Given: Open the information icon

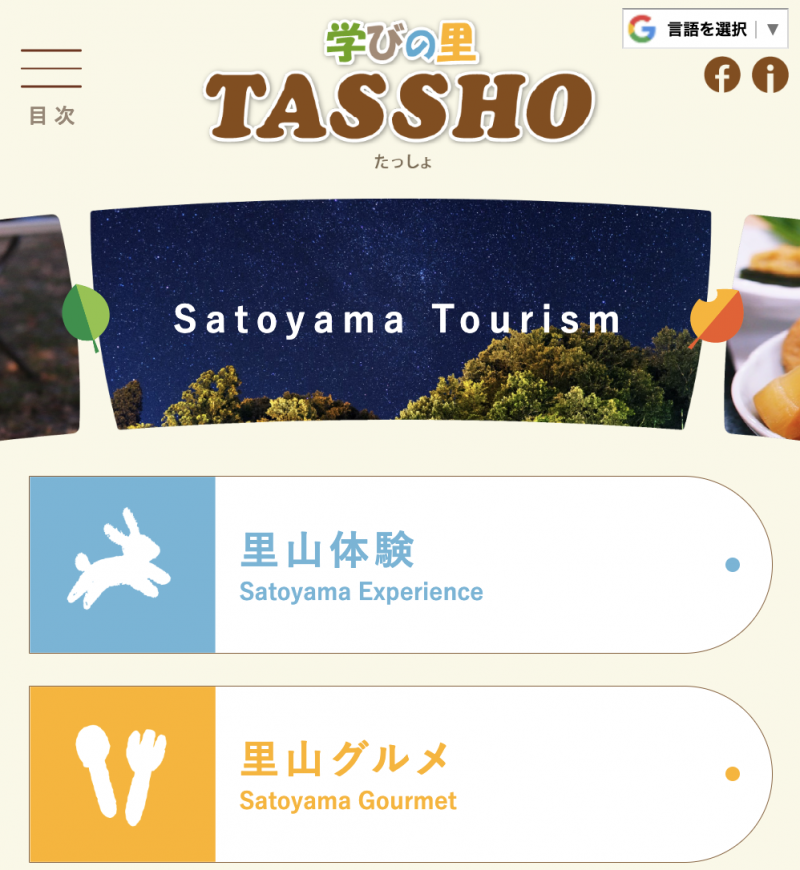Looking at the screenshot, I should (770, 75).
